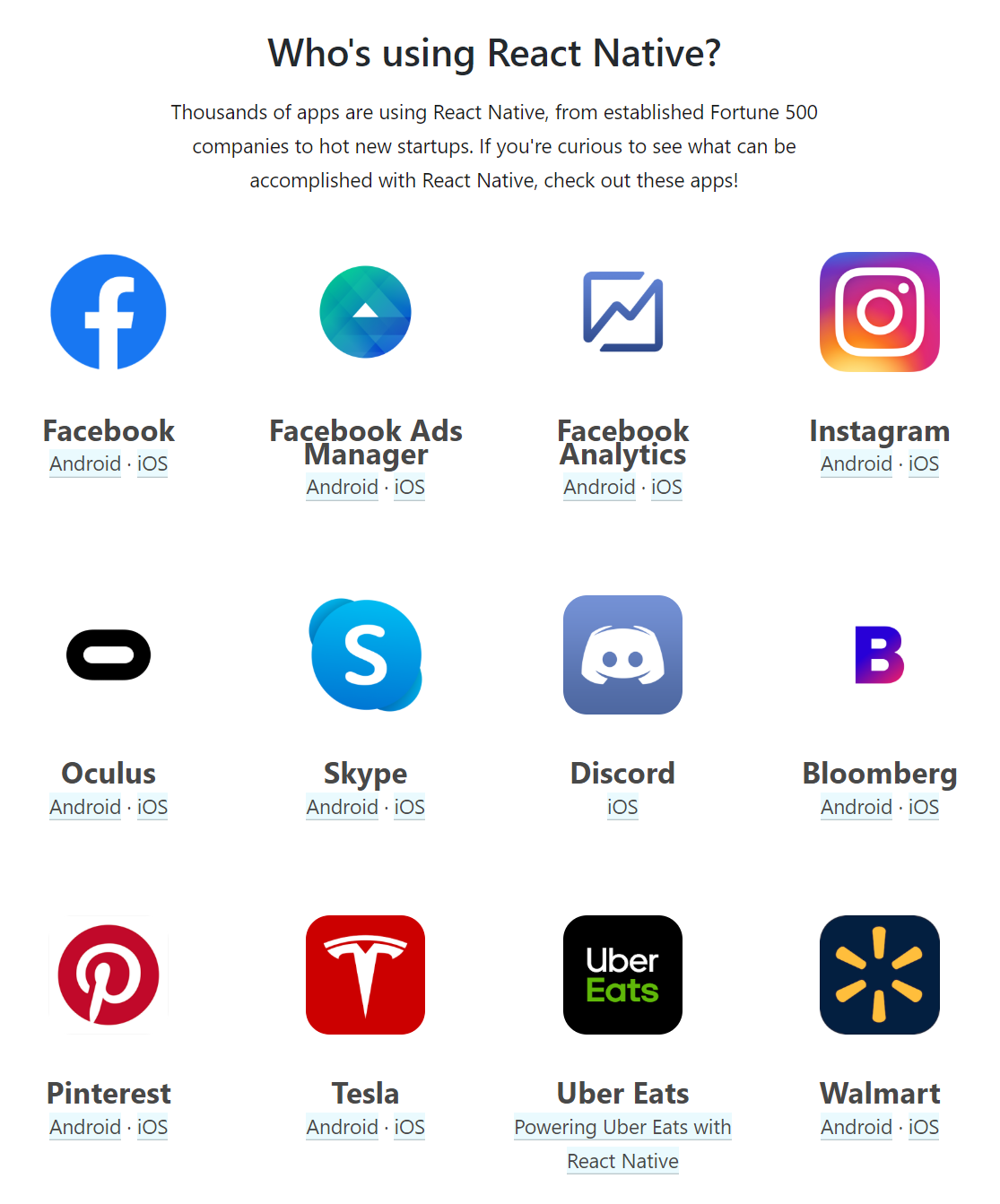This screenshot has height=1204, width=1000.
Task: Open the Android link under Pinterest
Action: [x=85, y=1127]
